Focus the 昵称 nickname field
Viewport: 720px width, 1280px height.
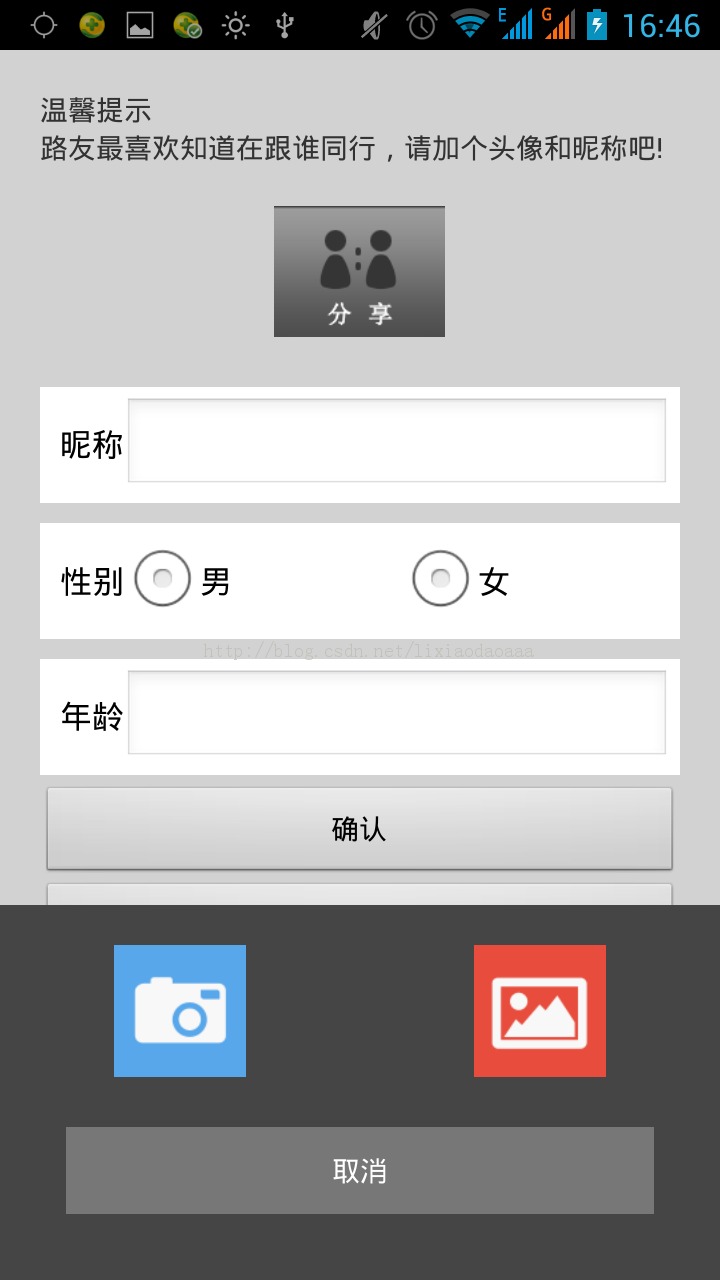pos(396,441)
